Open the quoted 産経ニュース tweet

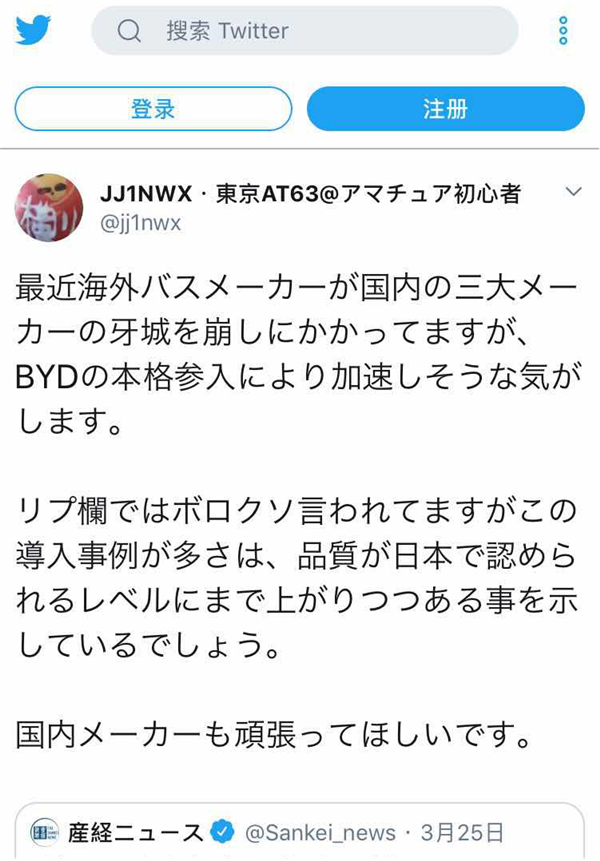click(x=300, y=830)
